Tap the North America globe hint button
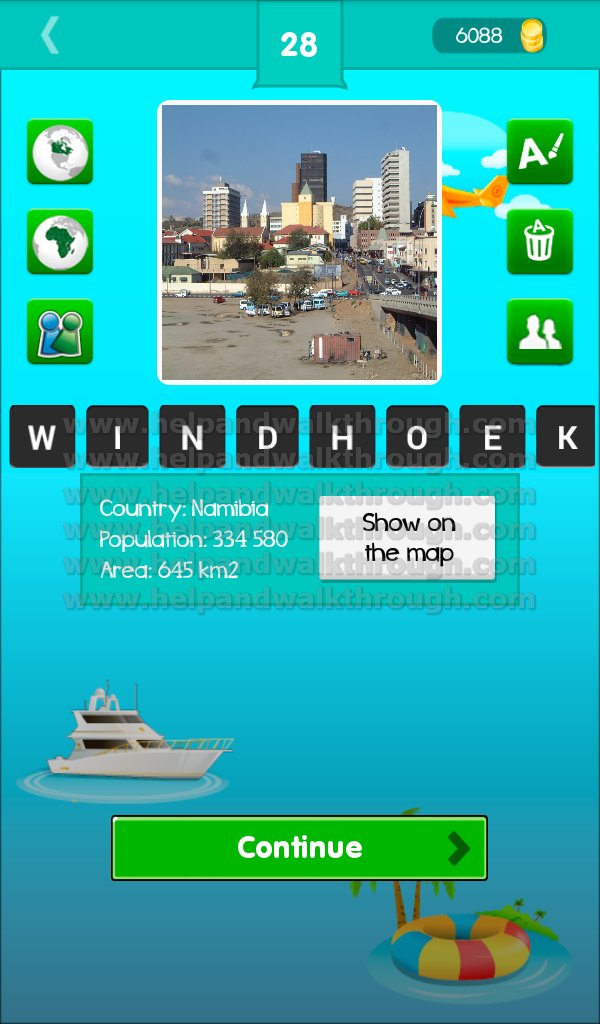The width and height of the screenshot is (600, 1024). pyautogui.click(x=60, y=152)
